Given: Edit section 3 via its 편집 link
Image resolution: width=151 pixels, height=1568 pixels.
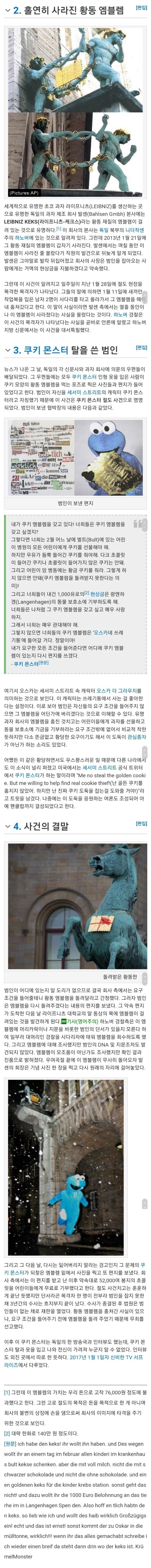Looking at the screenshot, I should [141, 348].
